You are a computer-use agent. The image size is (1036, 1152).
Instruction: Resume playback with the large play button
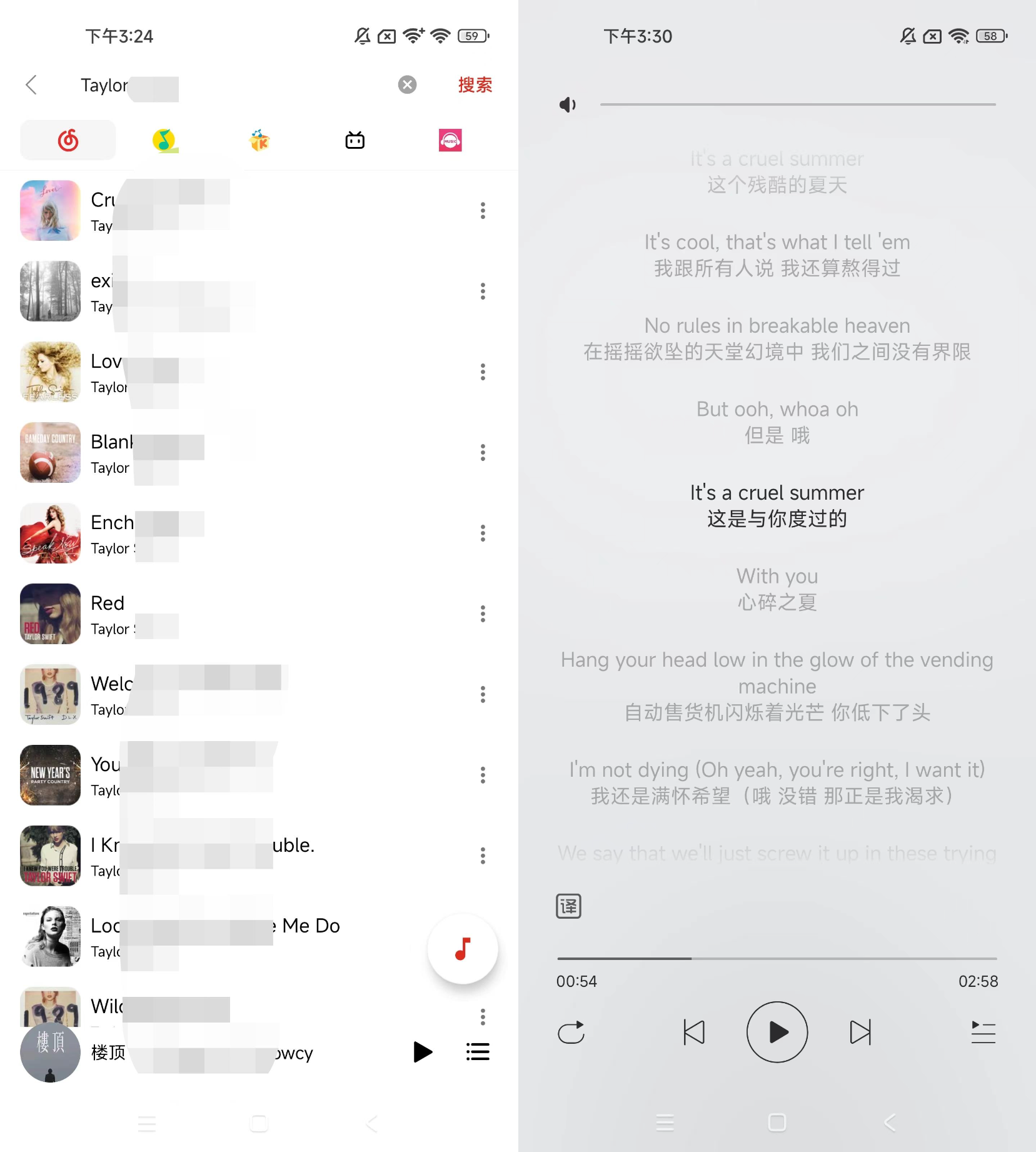[x=777, y=1032]
